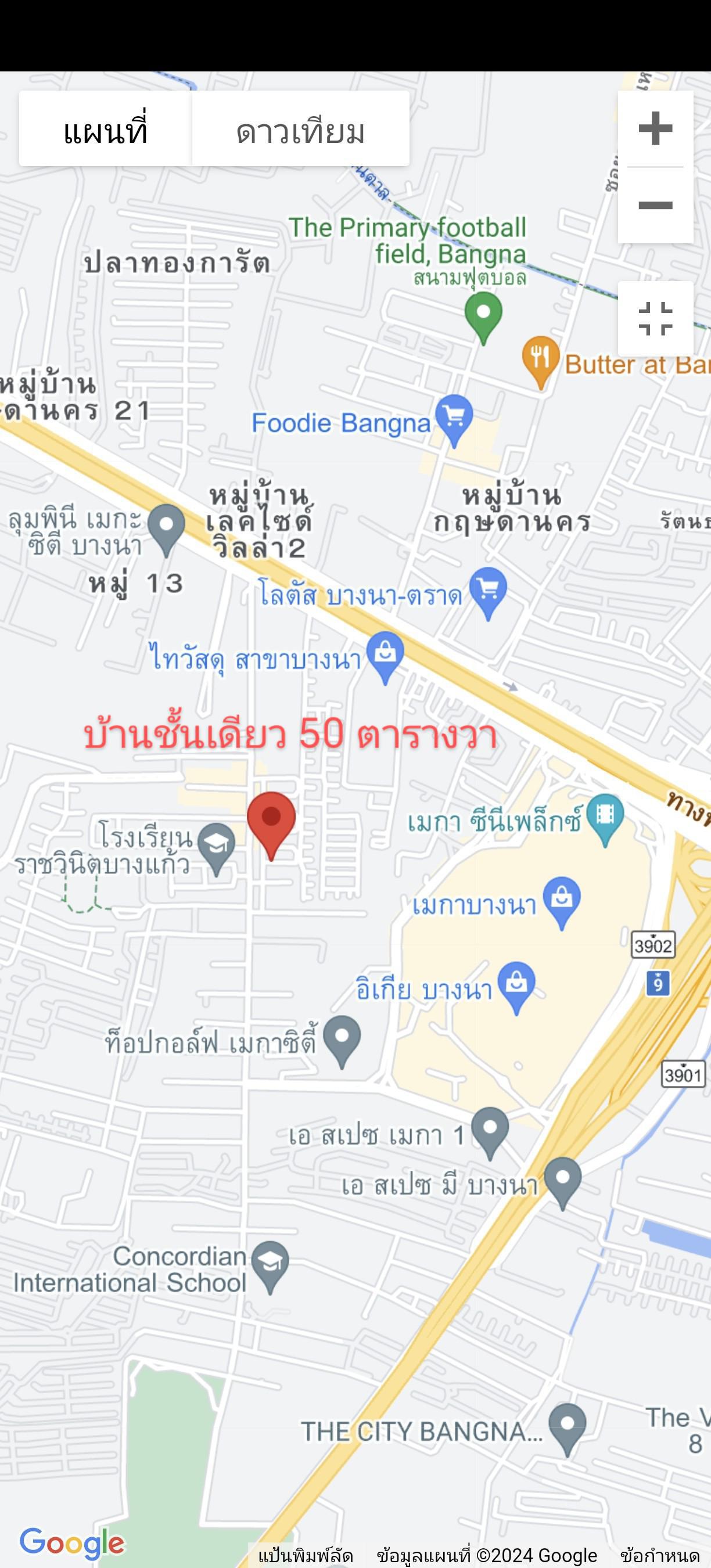This screenshot has width=711, height=1568.
Task: Open ไทวัสดุ สาขาบางนา marker
Action: (x=386, y=658)
